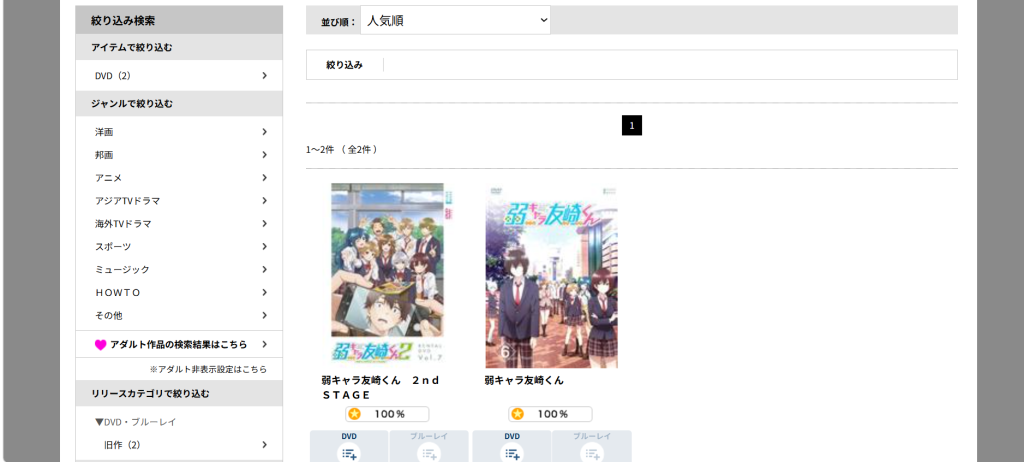Open アダルト作品の検索結果はこちら link
Screen dimensions: 1024x462
click(180, 344)
